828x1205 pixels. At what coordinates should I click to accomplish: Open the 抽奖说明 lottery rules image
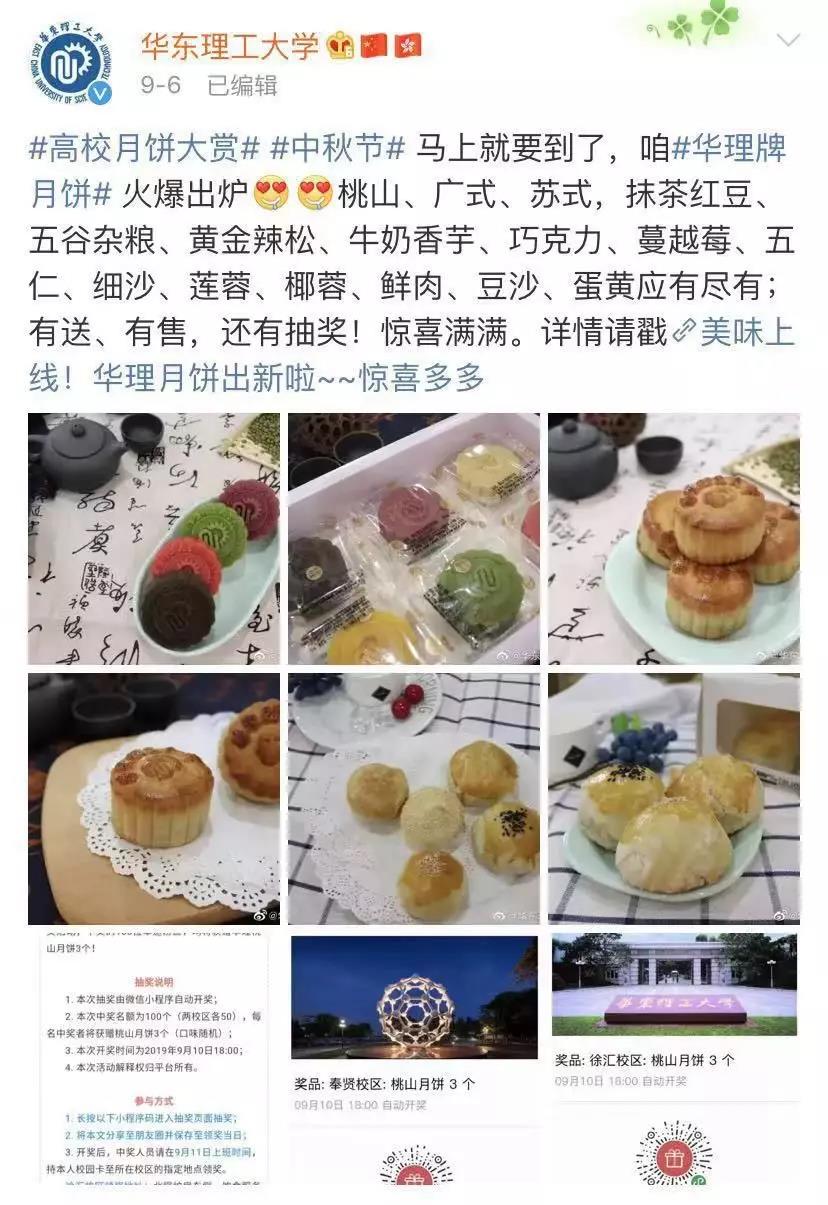coord(153,1060)
